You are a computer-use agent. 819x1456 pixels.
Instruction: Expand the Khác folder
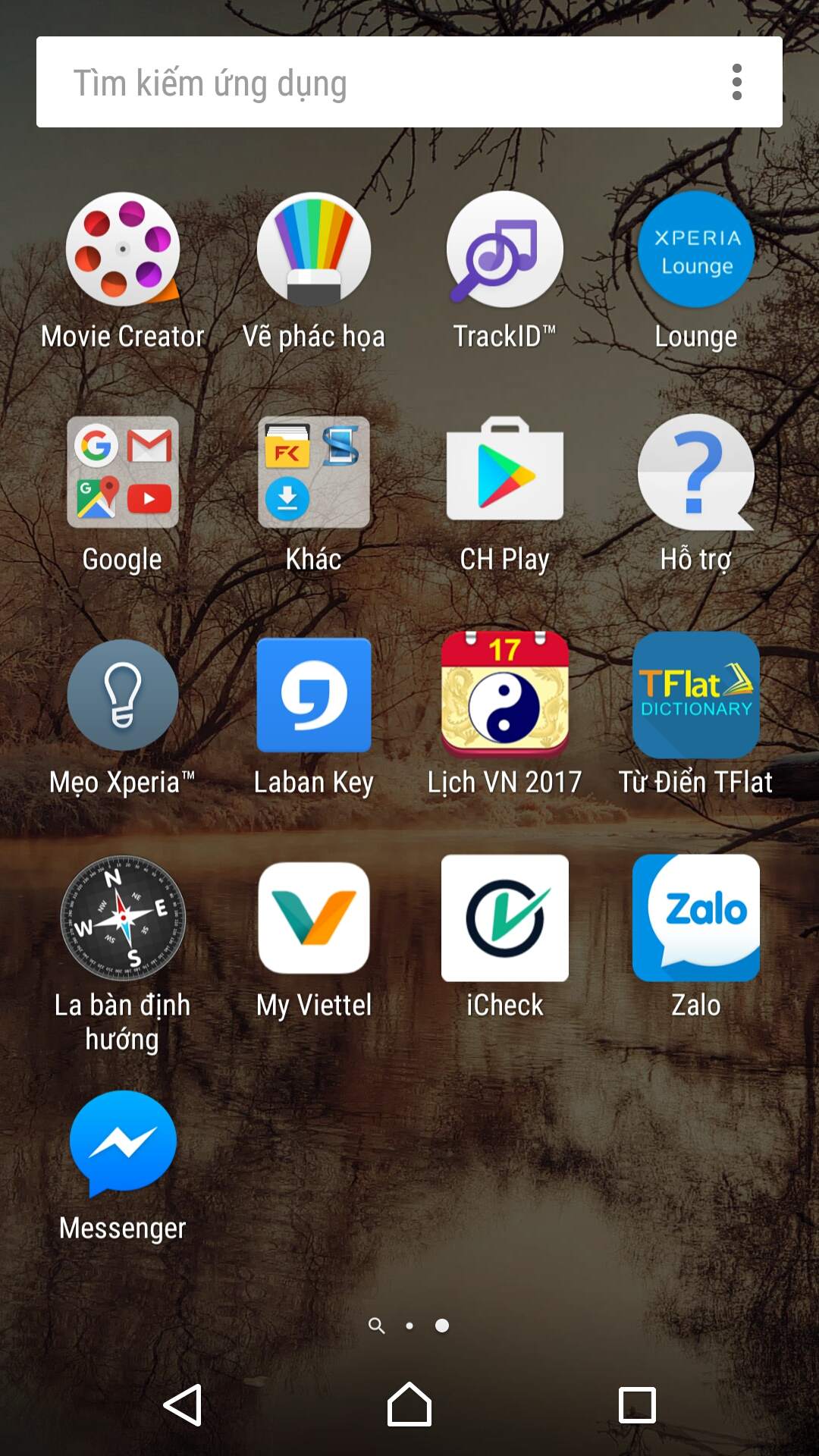(314, 472)
